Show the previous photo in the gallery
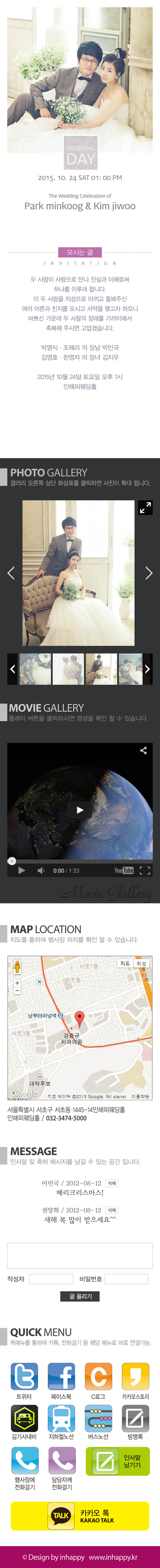The width and height of the screenshot is (160, 1568). click(x=11, y=573)
